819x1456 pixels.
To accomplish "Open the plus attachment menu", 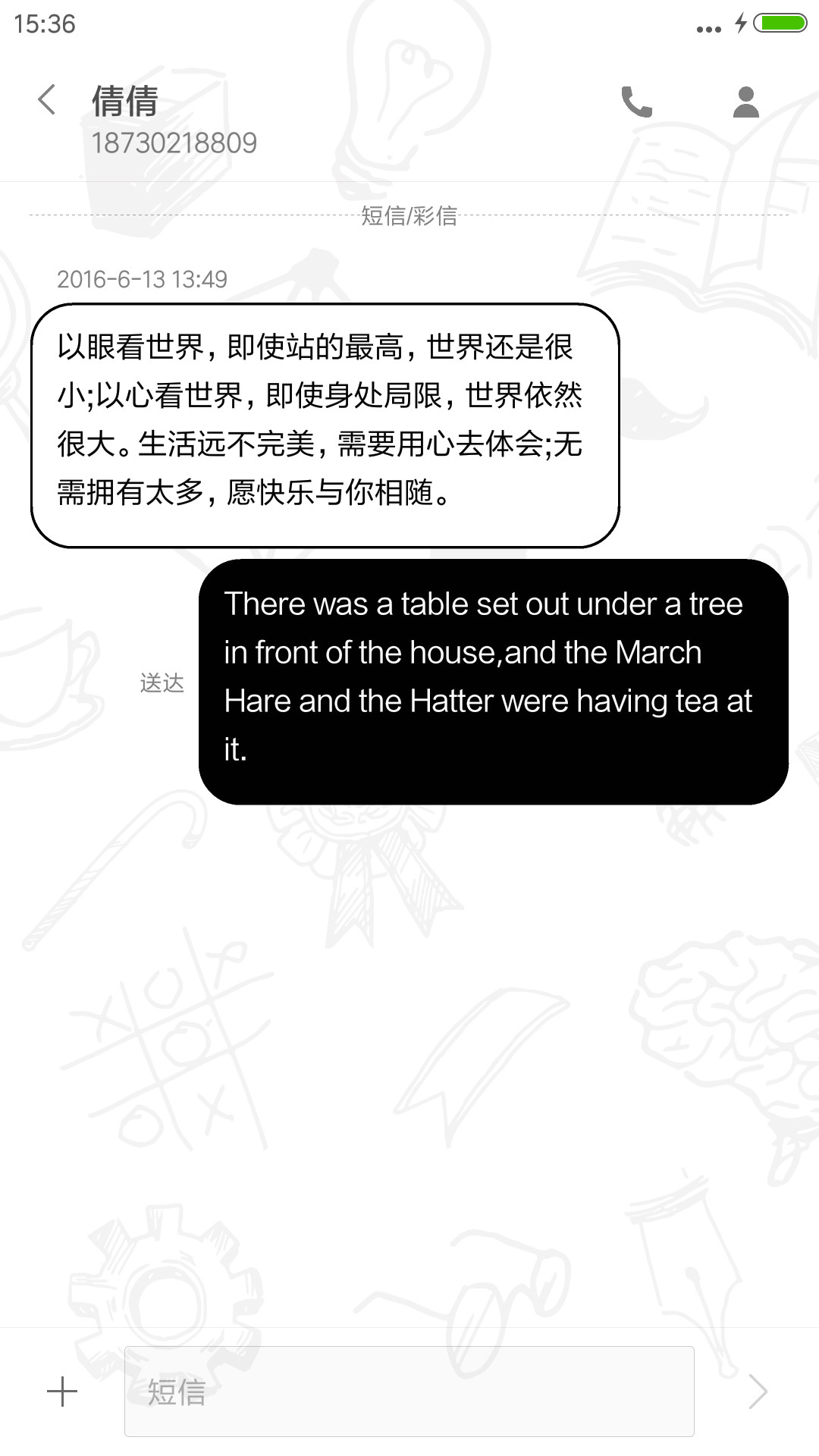I will 62,1392.
